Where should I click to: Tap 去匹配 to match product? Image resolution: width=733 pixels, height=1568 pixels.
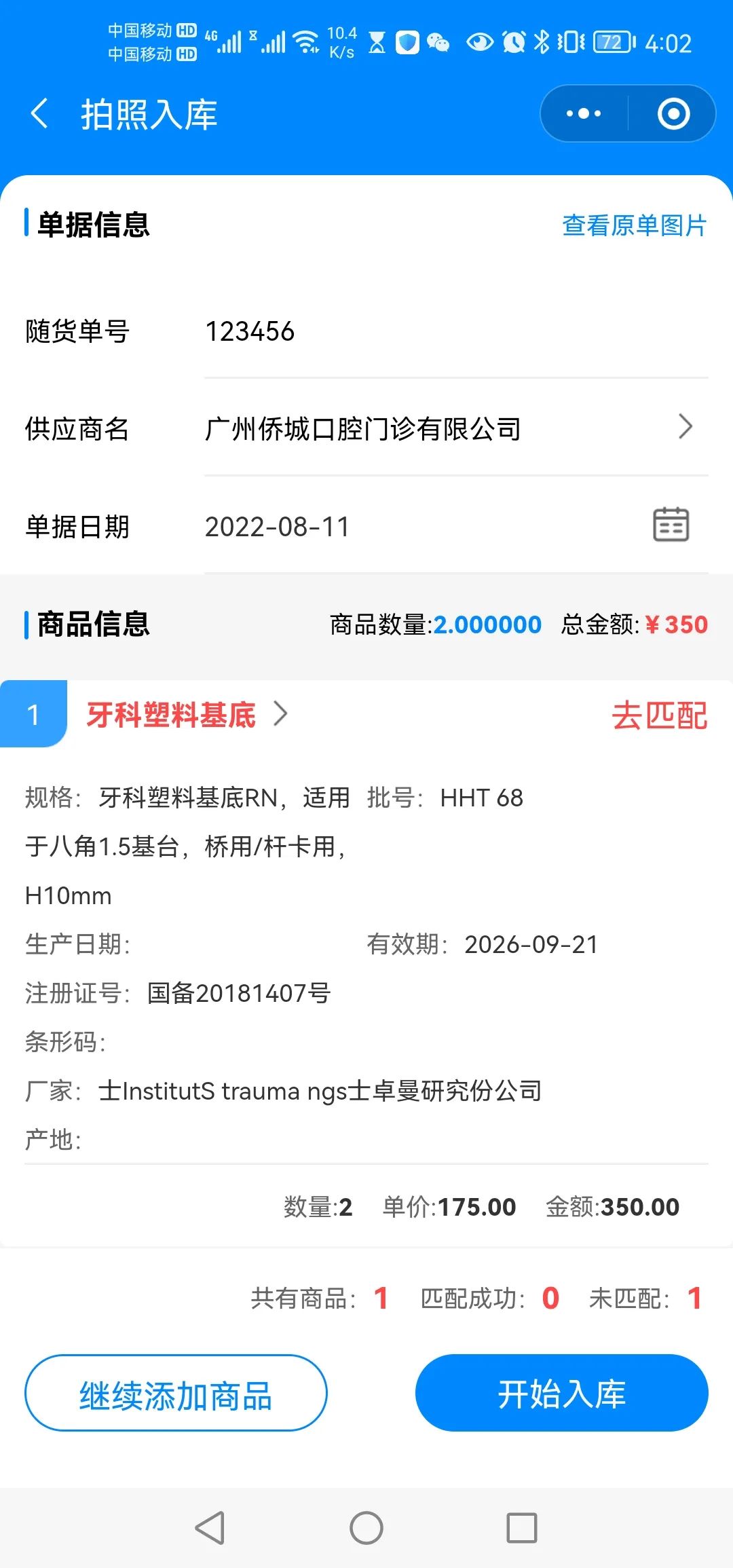point(659,715)
